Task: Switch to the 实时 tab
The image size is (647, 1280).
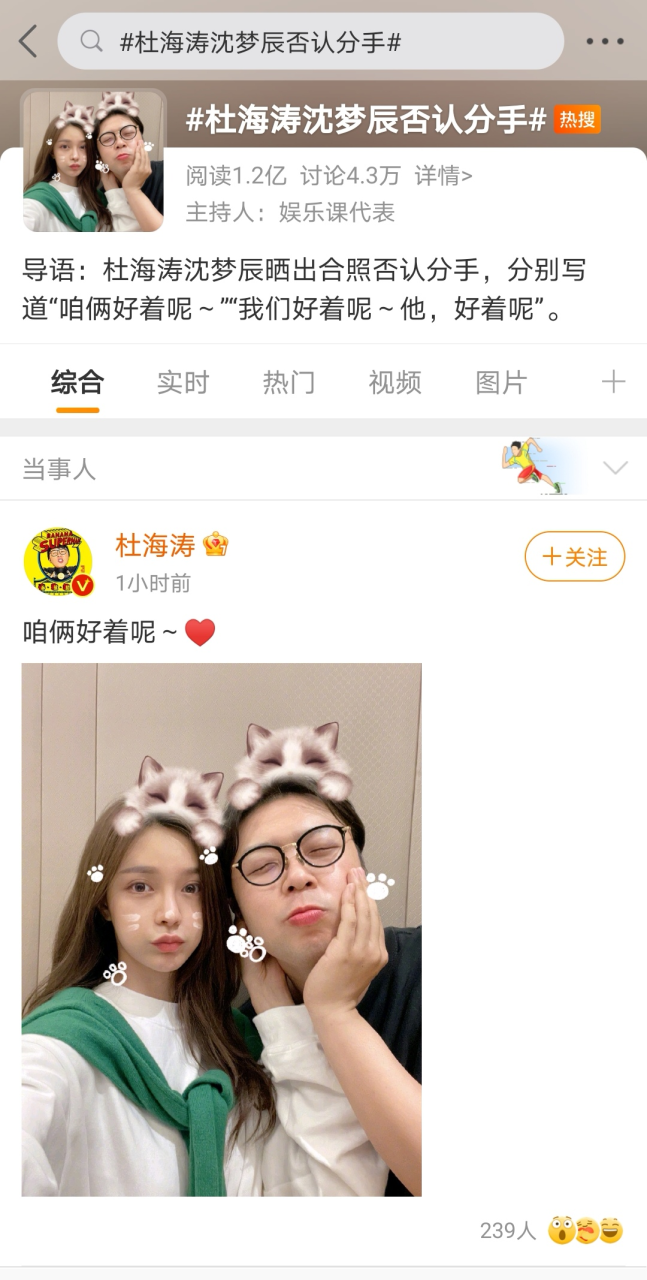Action: click(x=183, y=382)
